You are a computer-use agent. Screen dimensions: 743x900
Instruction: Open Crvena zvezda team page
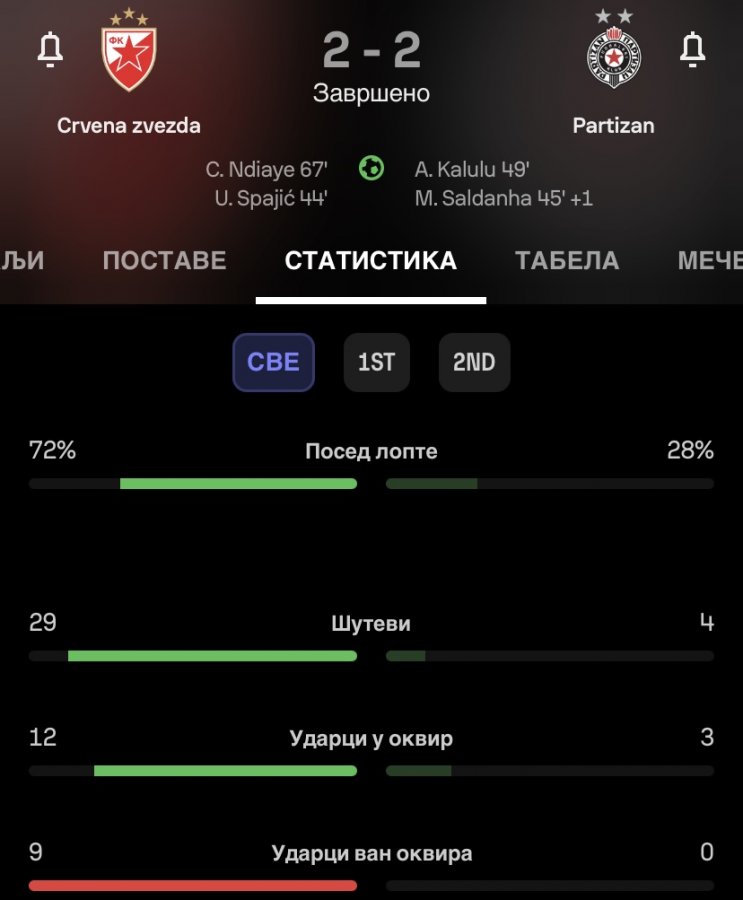(129, 59)
